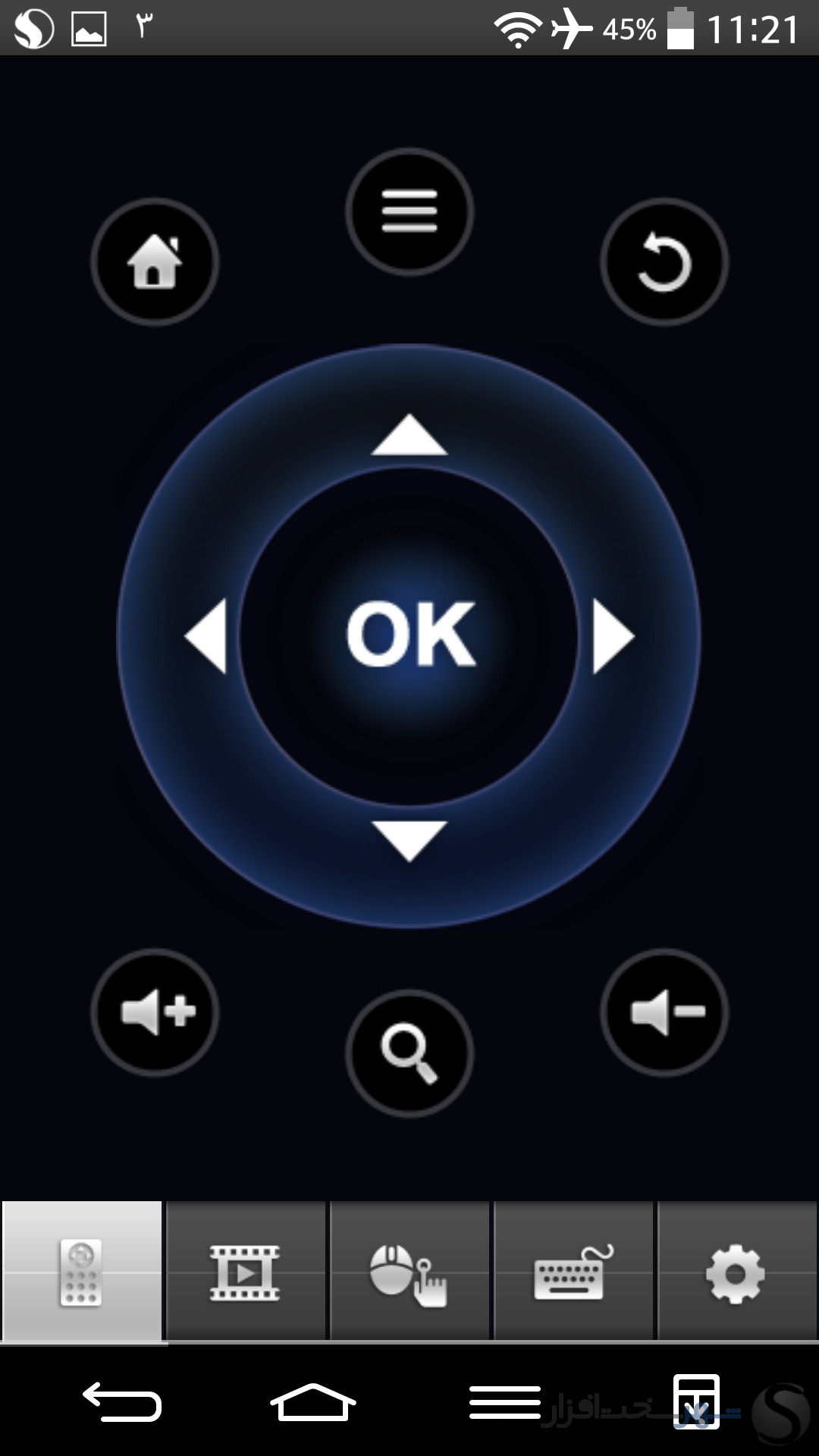Viewport: 819px width, 1456px height.
Task: Tap the system back button
Action: tap(121, 1401)
